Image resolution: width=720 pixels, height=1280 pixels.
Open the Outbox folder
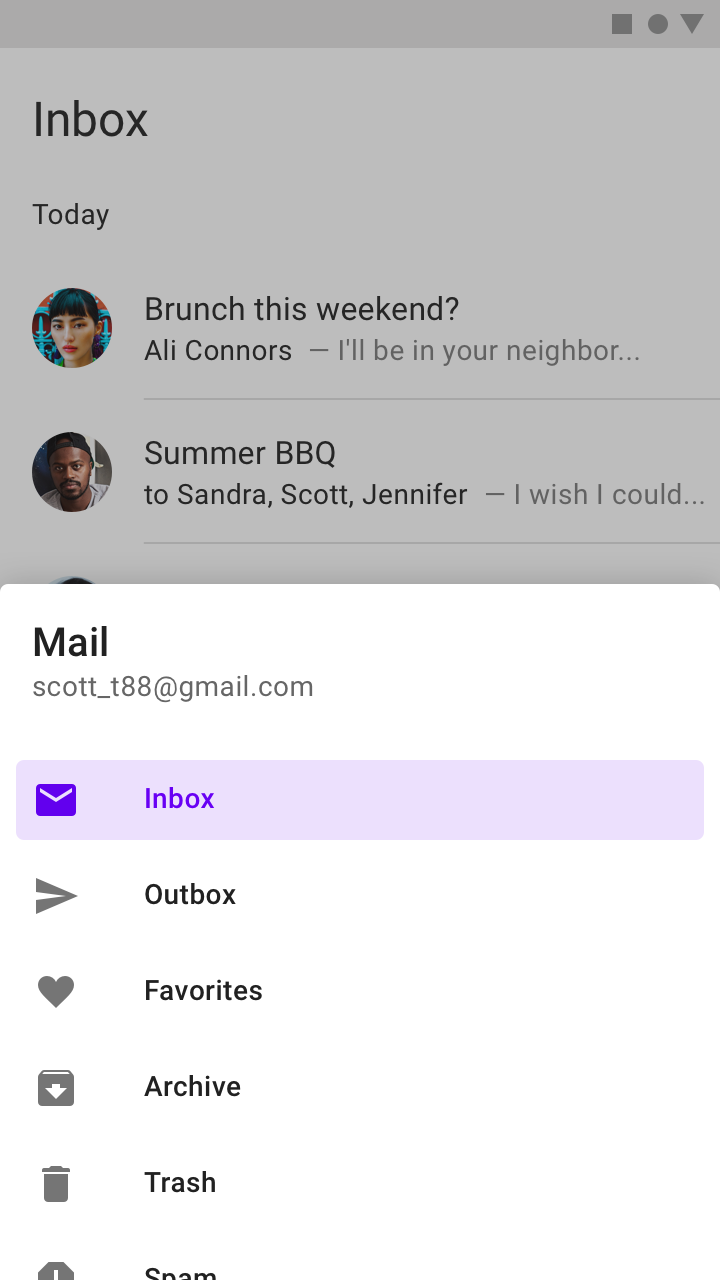360,895
